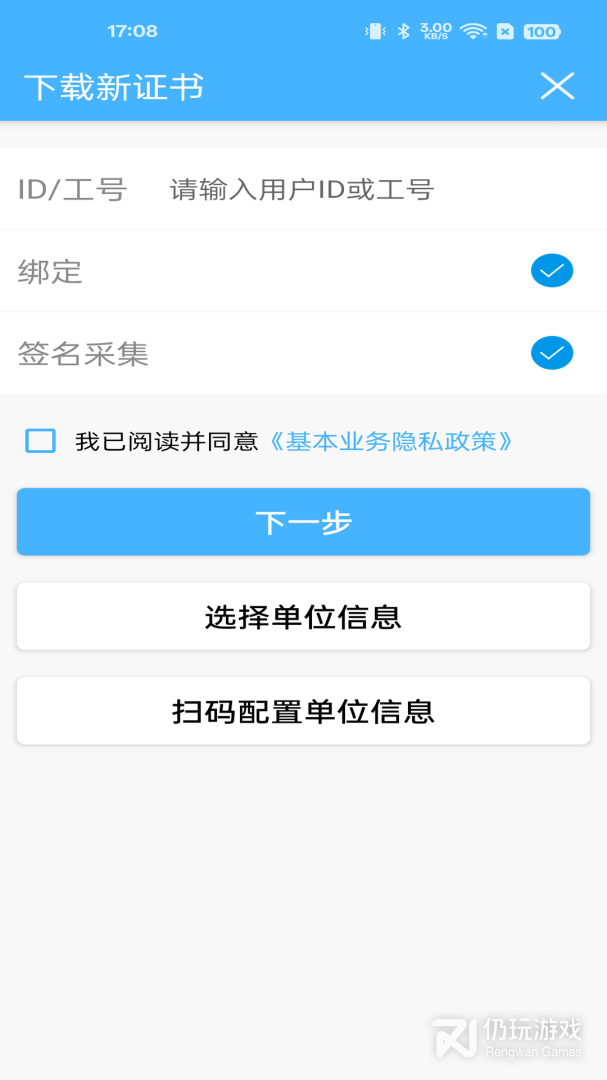Toggle the 绑定 checkmark
Screen dimensions: 607x1080
tap(552, 271)
